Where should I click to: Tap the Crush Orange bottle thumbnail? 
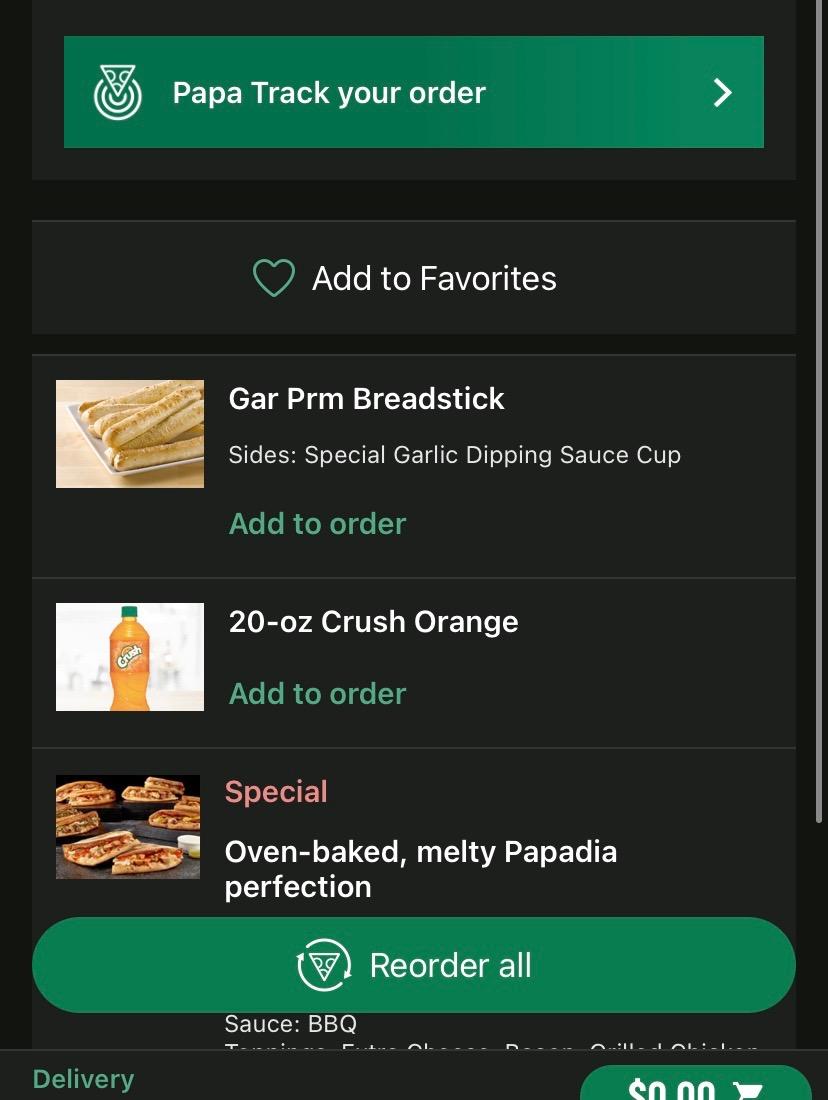click(129, 657)
